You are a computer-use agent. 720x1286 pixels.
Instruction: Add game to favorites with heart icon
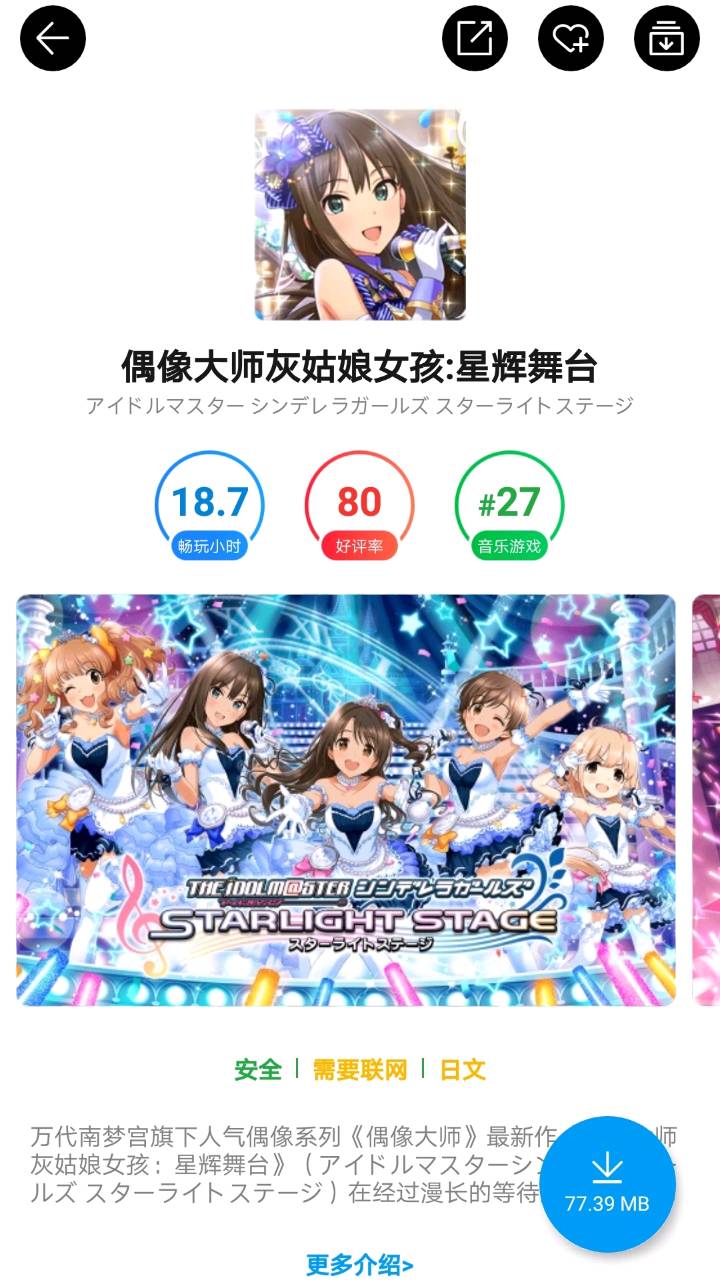(x=571, y=39)
